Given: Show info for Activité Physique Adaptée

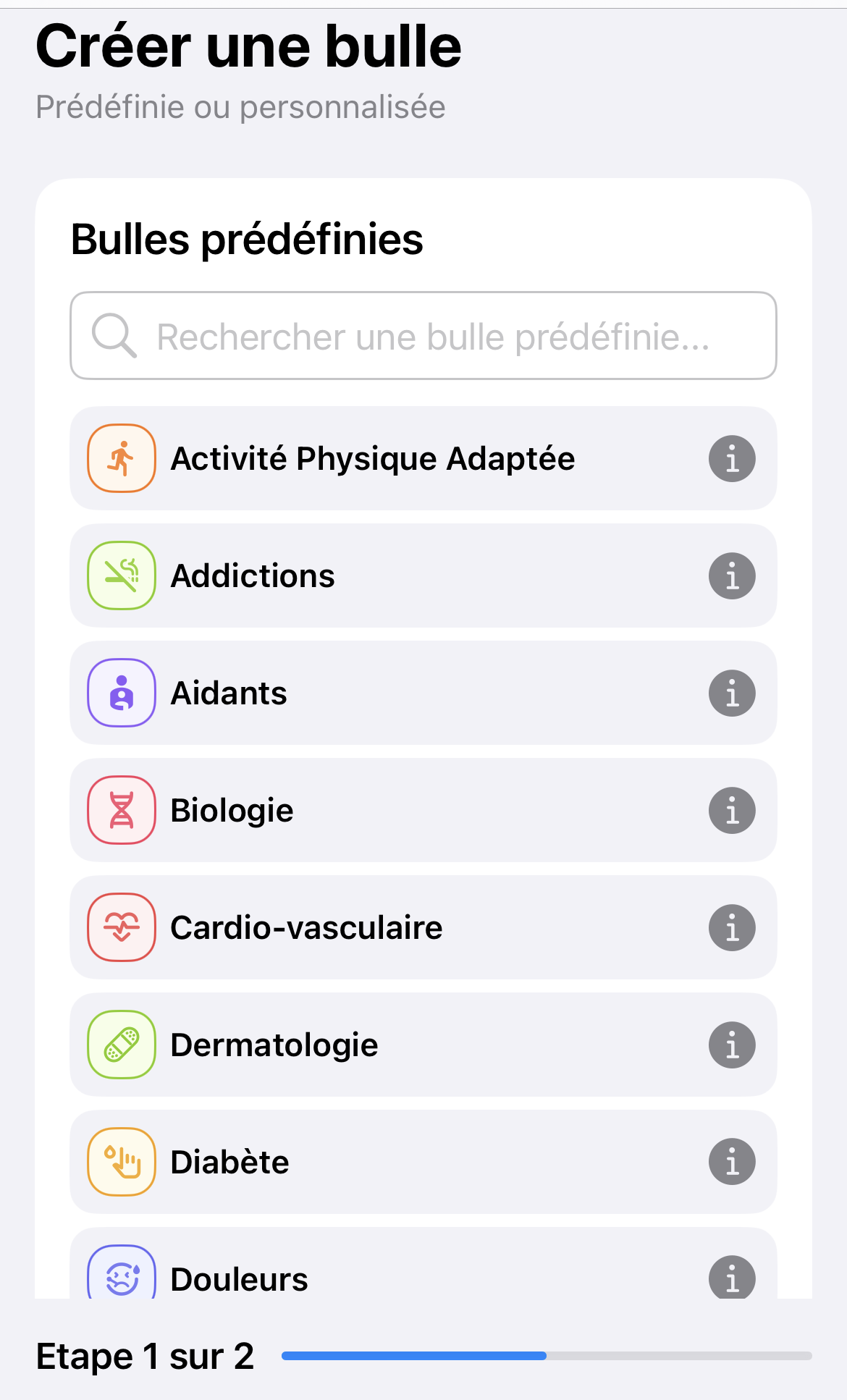Looking at the screenshot, I should 732,459.
